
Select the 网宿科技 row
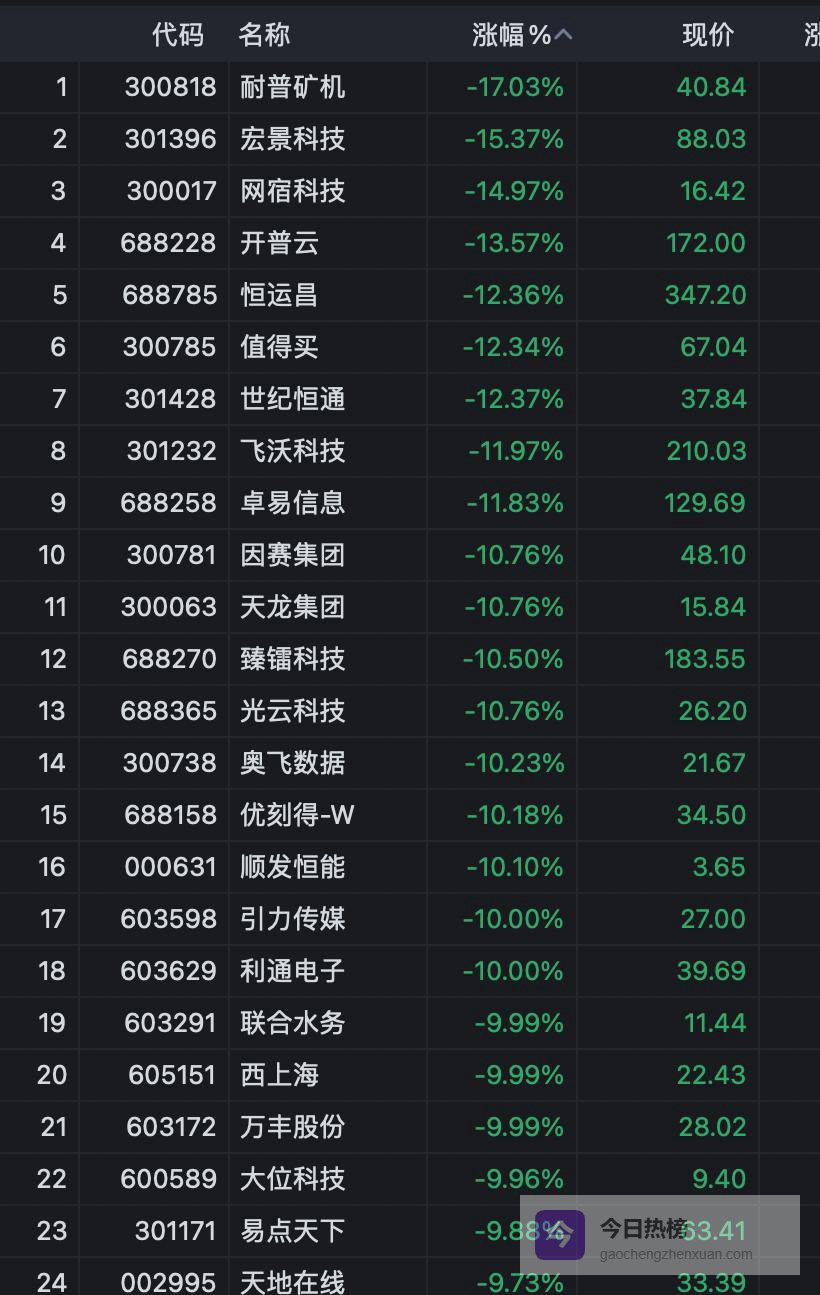292,191
